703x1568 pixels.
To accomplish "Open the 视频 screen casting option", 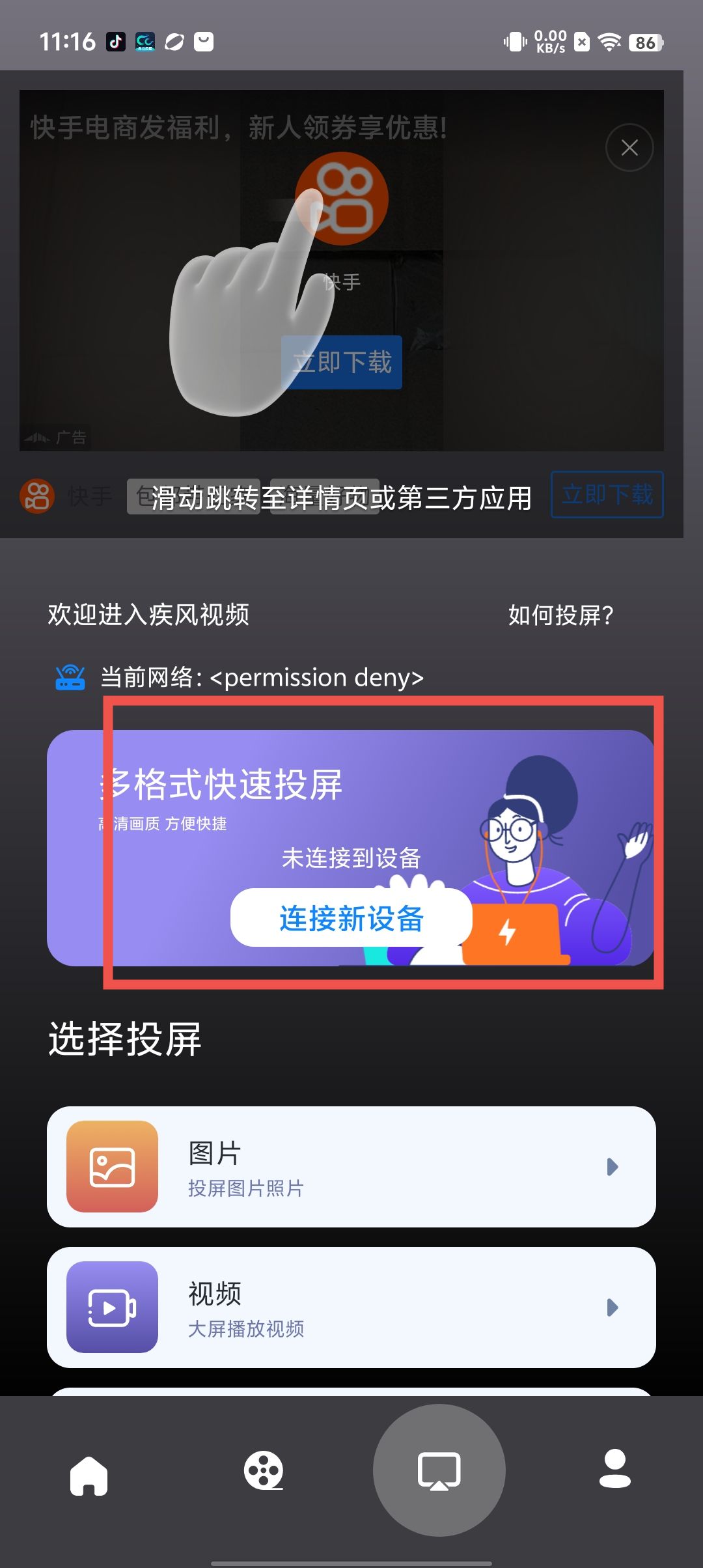I will 351,1308.
